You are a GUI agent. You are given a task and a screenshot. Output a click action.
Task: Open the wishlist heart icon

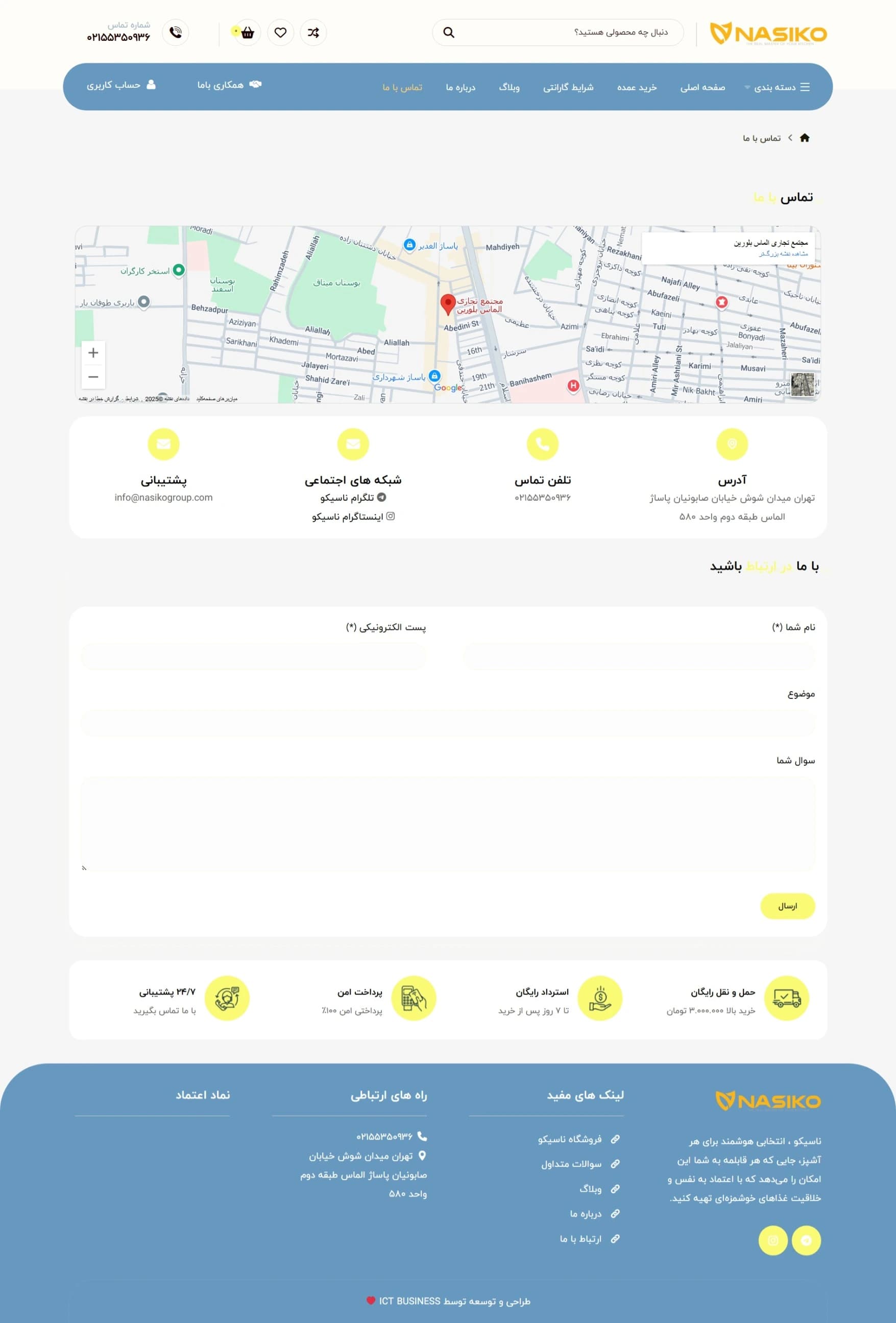279,33
